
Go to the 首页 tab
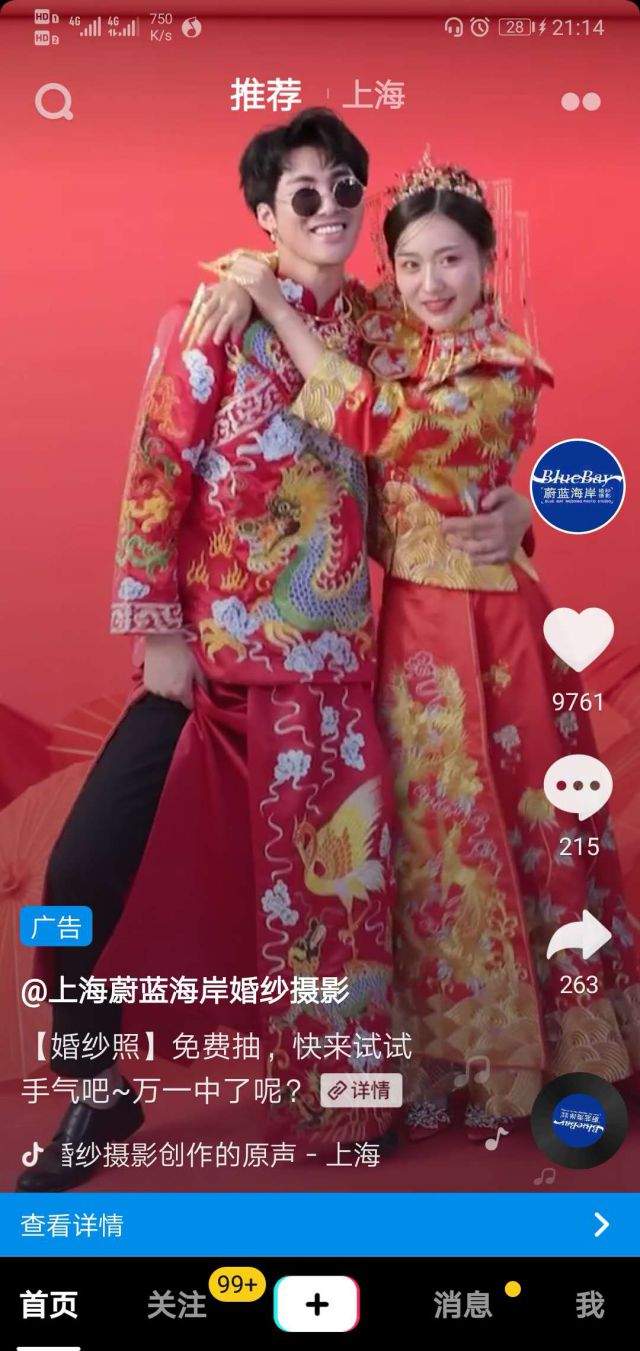point(49,1304)
